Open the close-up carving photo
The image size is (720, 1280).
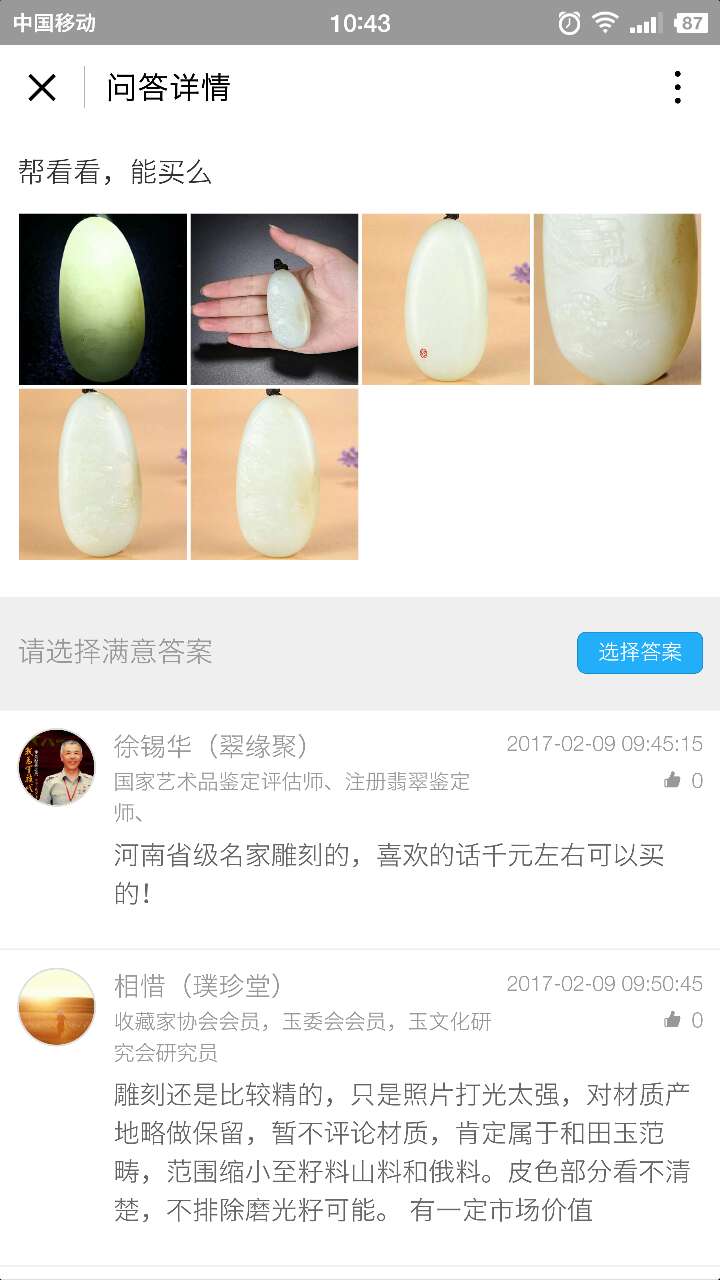tap(617, 299)
